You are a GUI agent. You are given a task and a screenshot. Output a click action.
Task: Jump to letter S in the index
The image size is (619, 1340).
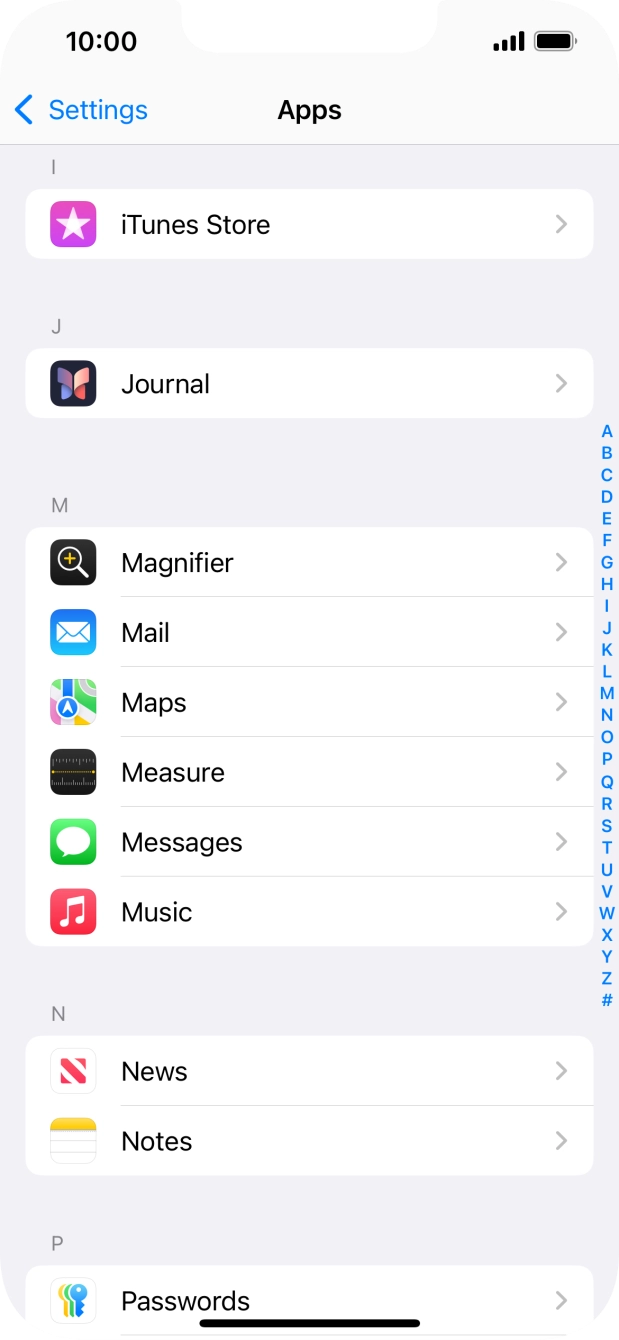[606, 826]
